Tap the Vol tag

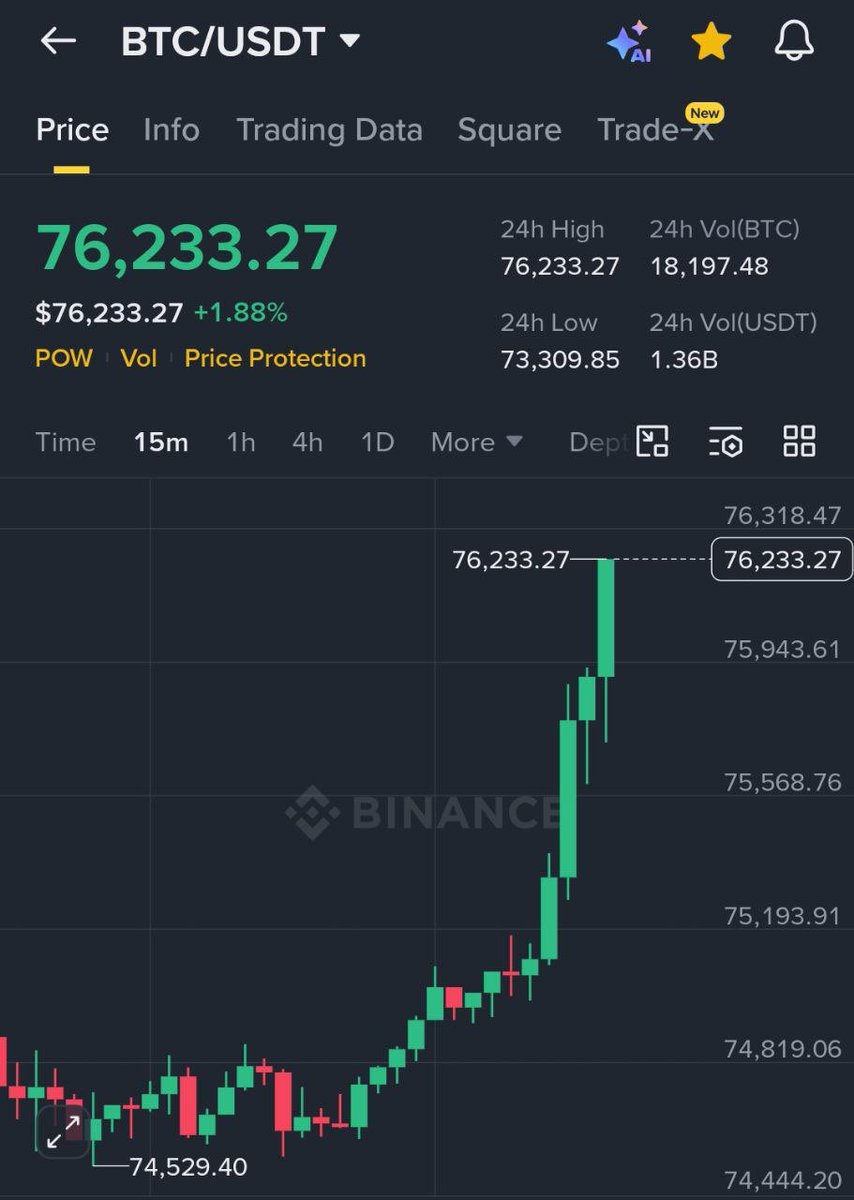click(139, 358)
